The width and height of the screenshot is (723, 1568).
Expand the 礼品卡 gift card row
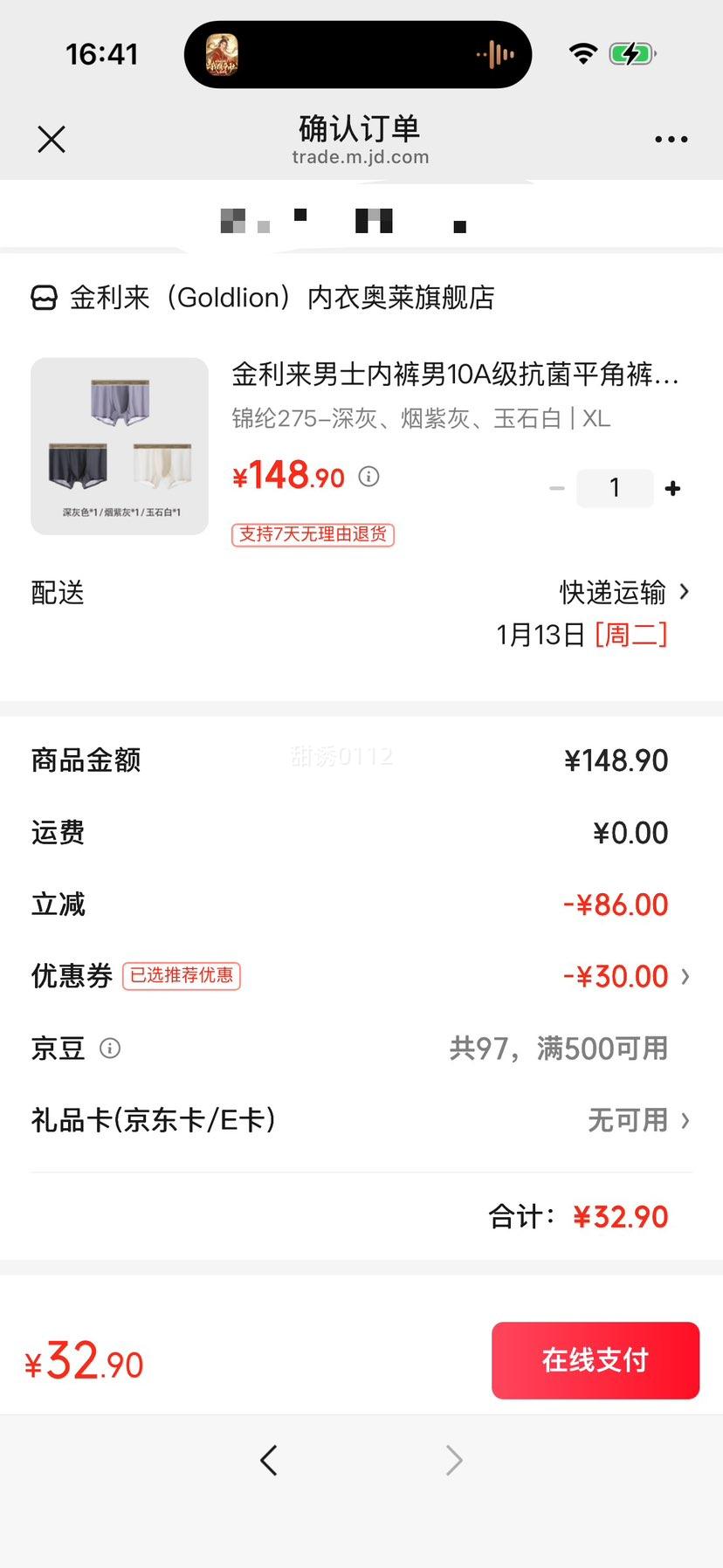click(x=684, y=1120)
